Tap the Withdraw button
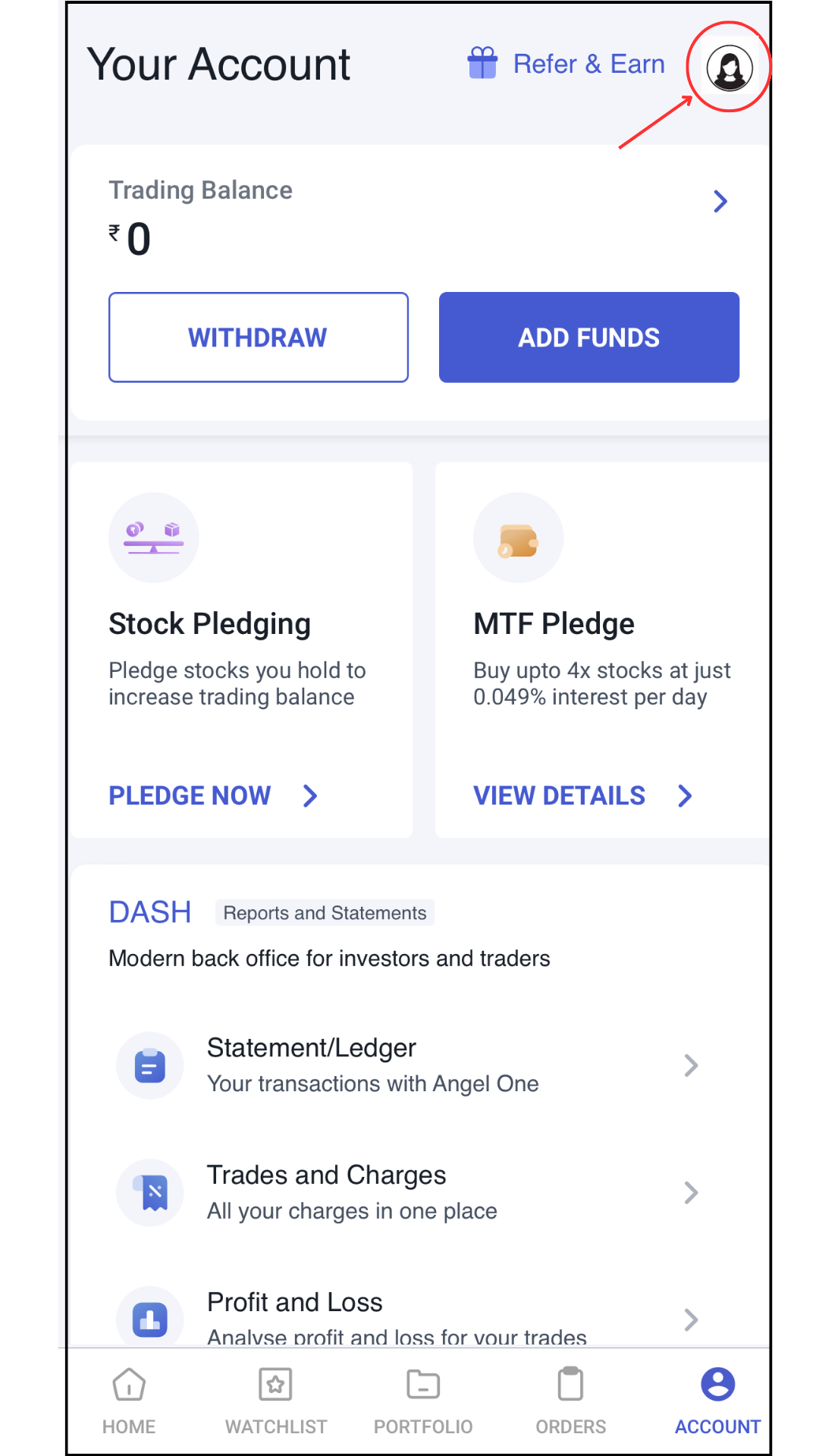 tap(259, 337)
